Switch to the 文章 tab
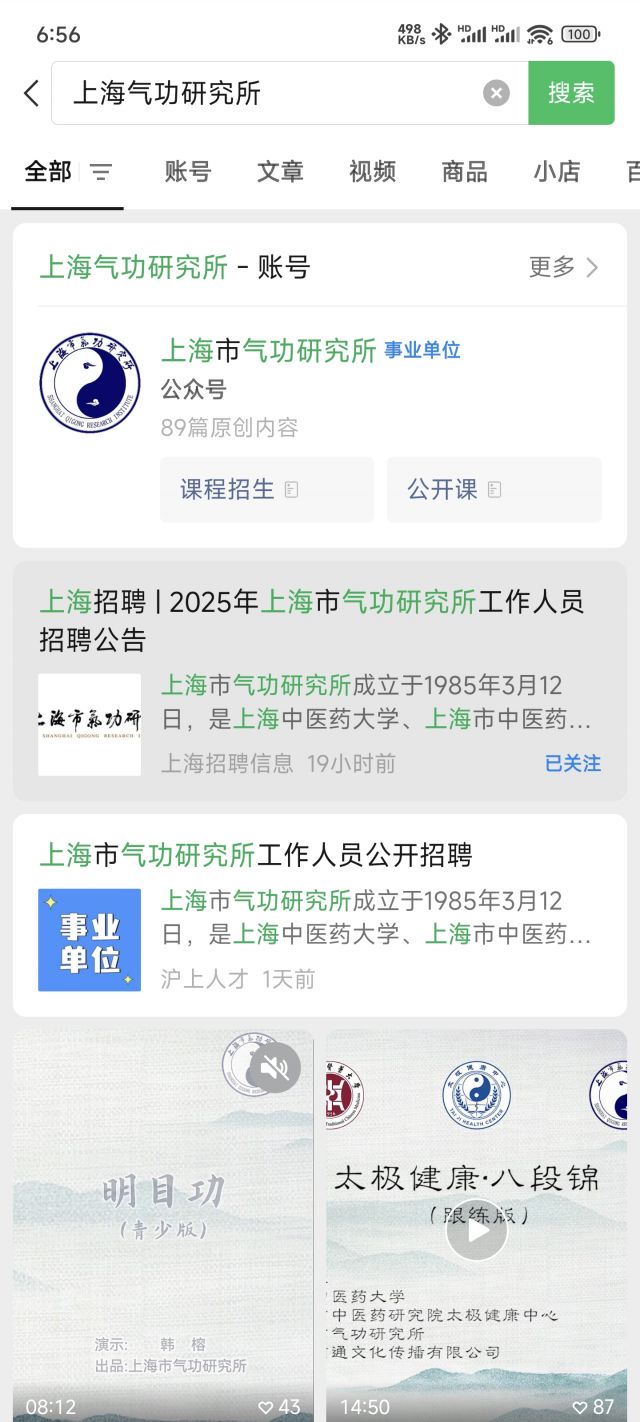The width and height of the screenshot is (640, 1422). click(x=280, y=172)
